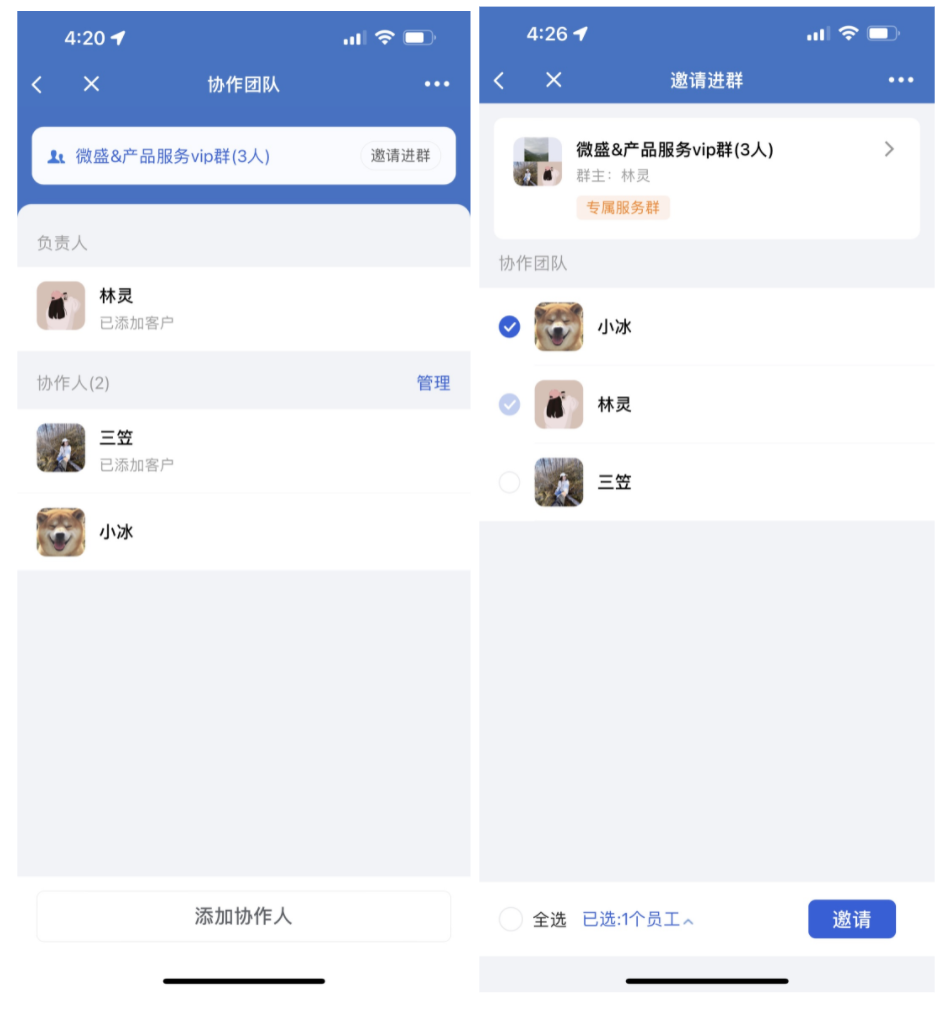The image size is (948, 1014).
Task: Uncheck 小冰 in the invite list
Action: (x=510, y=327)
